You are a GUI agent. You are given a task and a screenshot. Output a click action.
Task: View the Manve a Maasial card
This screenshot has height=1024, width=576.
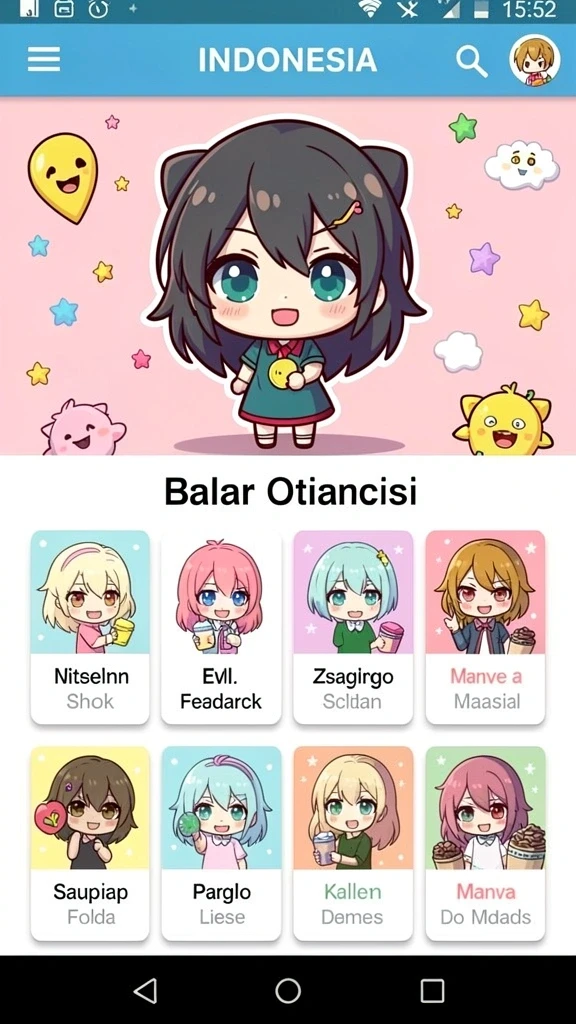485,627
